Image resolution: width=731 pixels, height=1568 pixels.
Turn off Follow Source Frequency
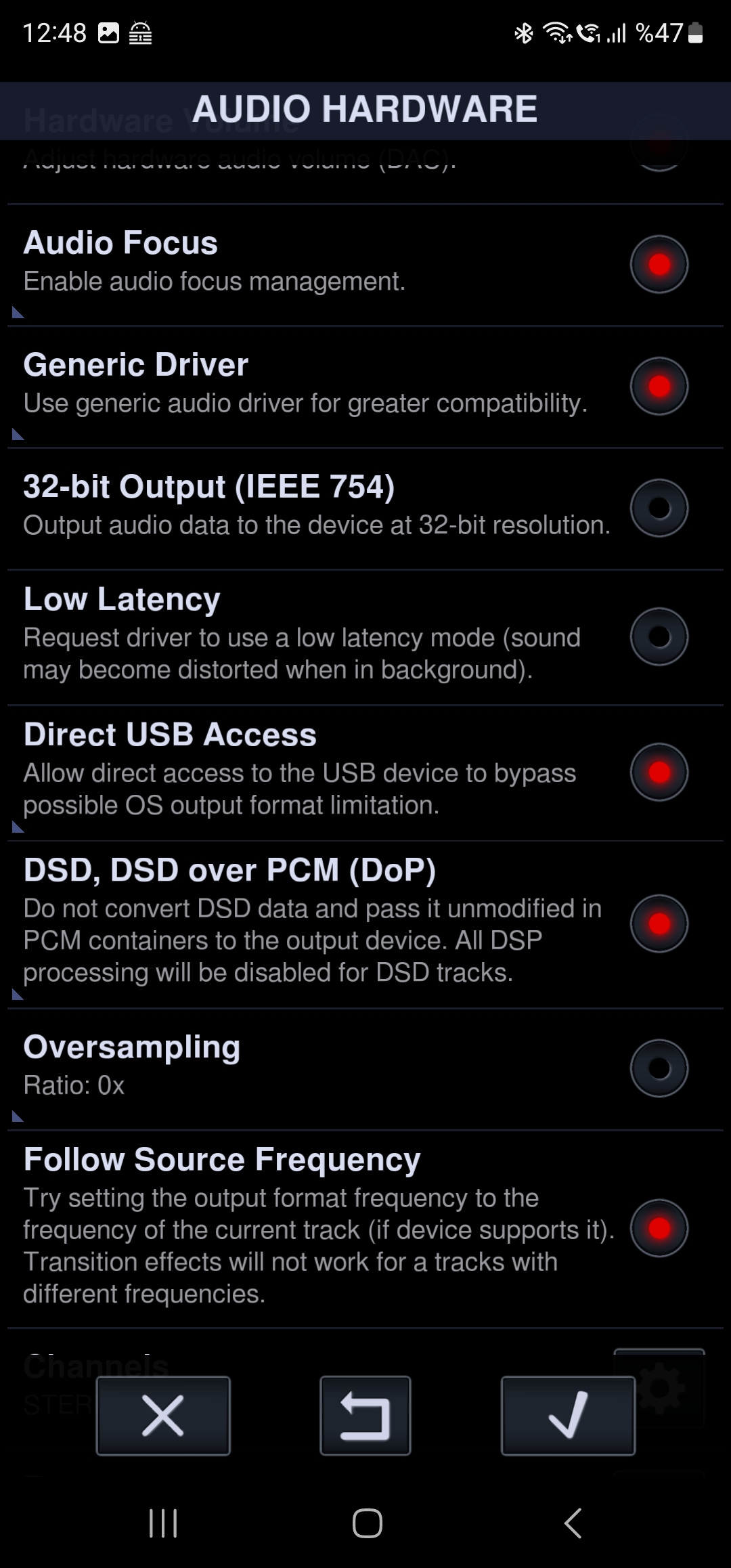[x=658, y=1229]
